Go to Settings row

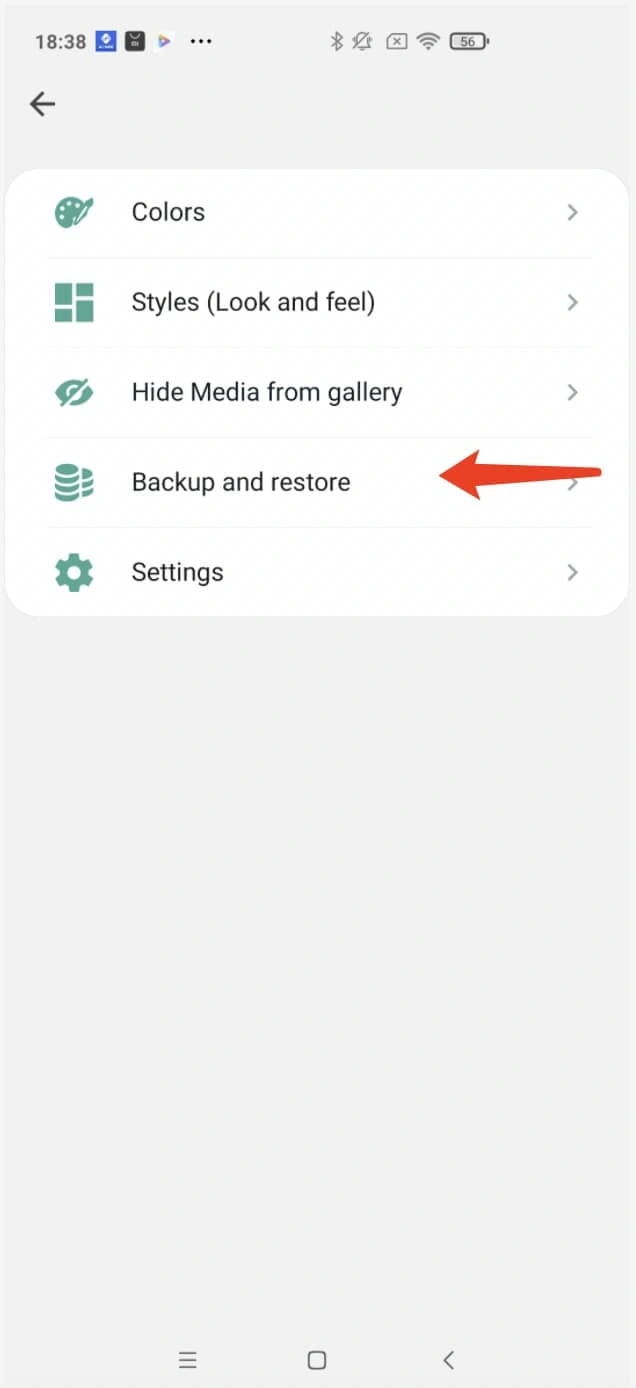pos(177,572)
